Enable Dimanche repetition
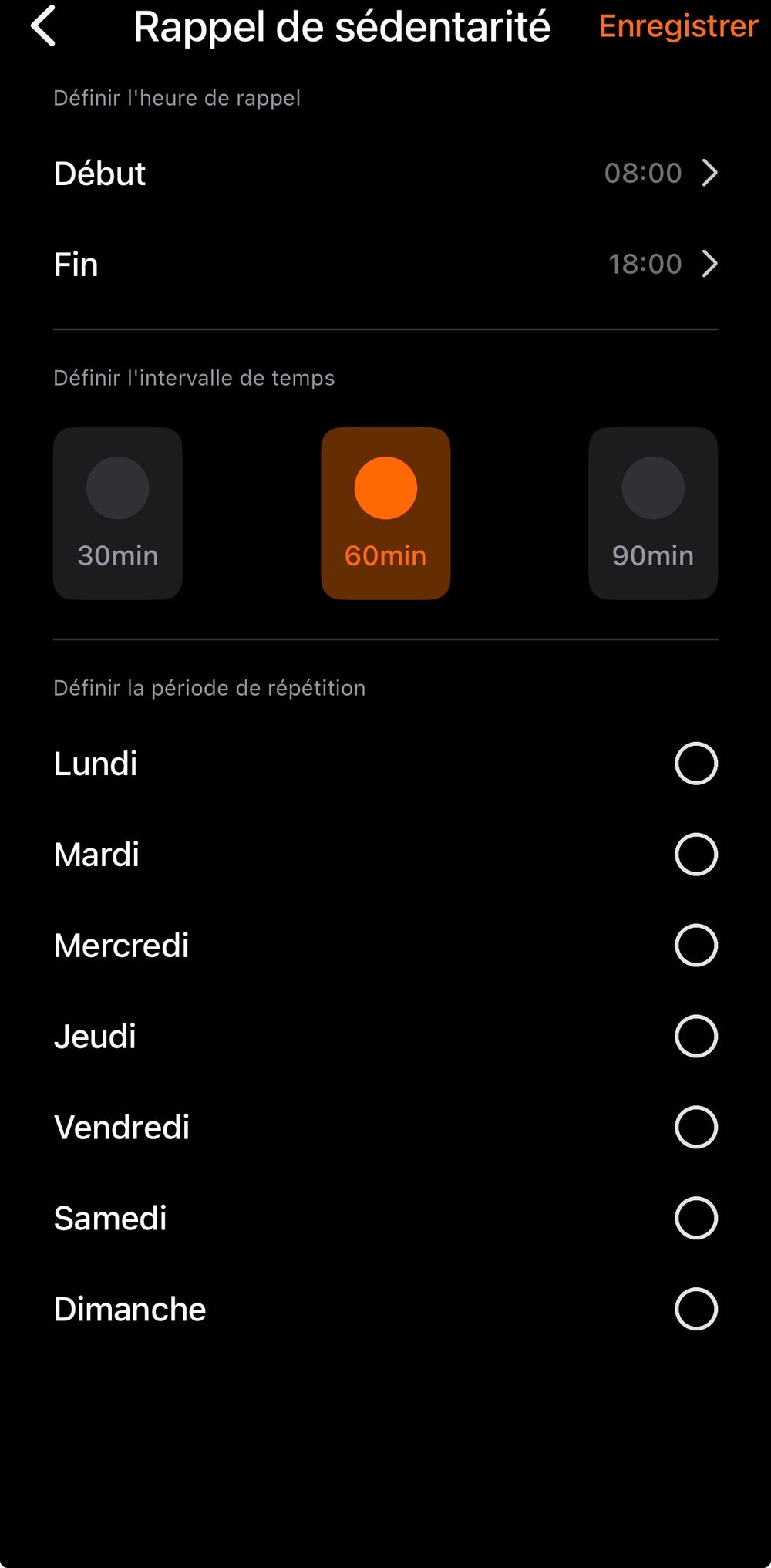771x1568 pixels. [696, 1309]
